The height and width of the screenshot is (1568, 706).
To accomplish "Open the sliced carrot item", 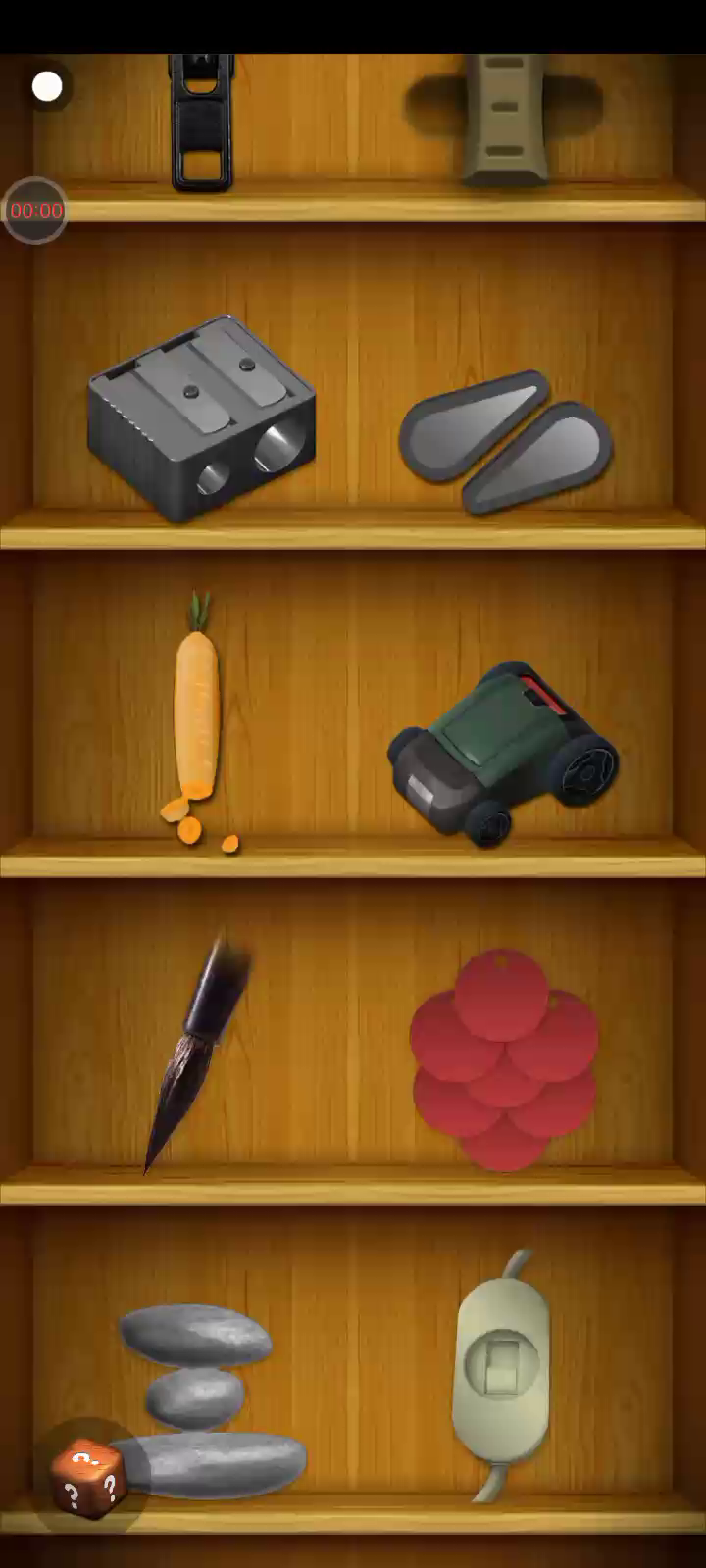I will point(198,715).
